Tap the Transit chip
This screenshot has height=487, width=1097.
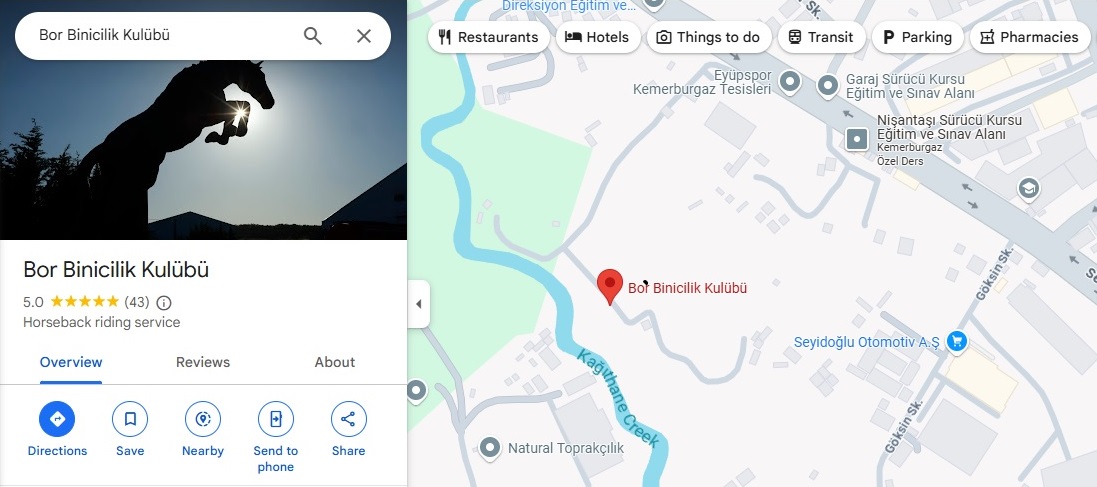click(820, 37)
